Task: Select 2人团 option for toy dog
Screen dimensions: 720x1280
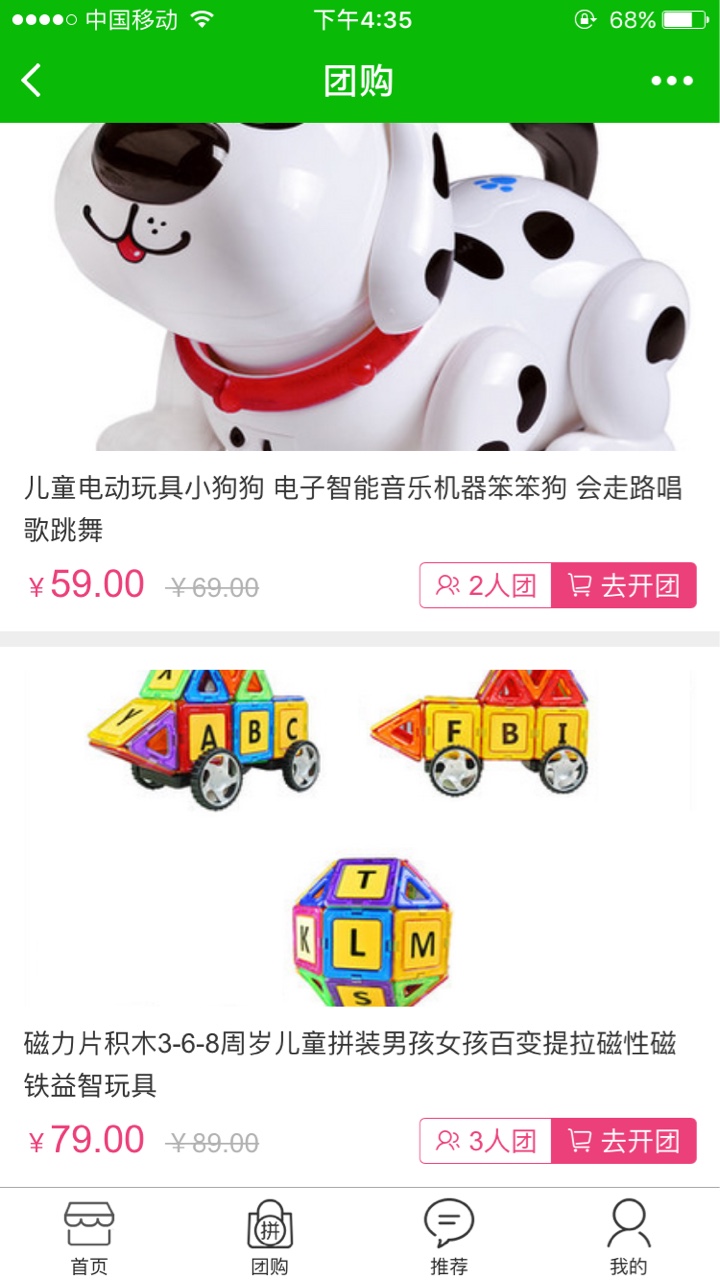Action: 486,586
